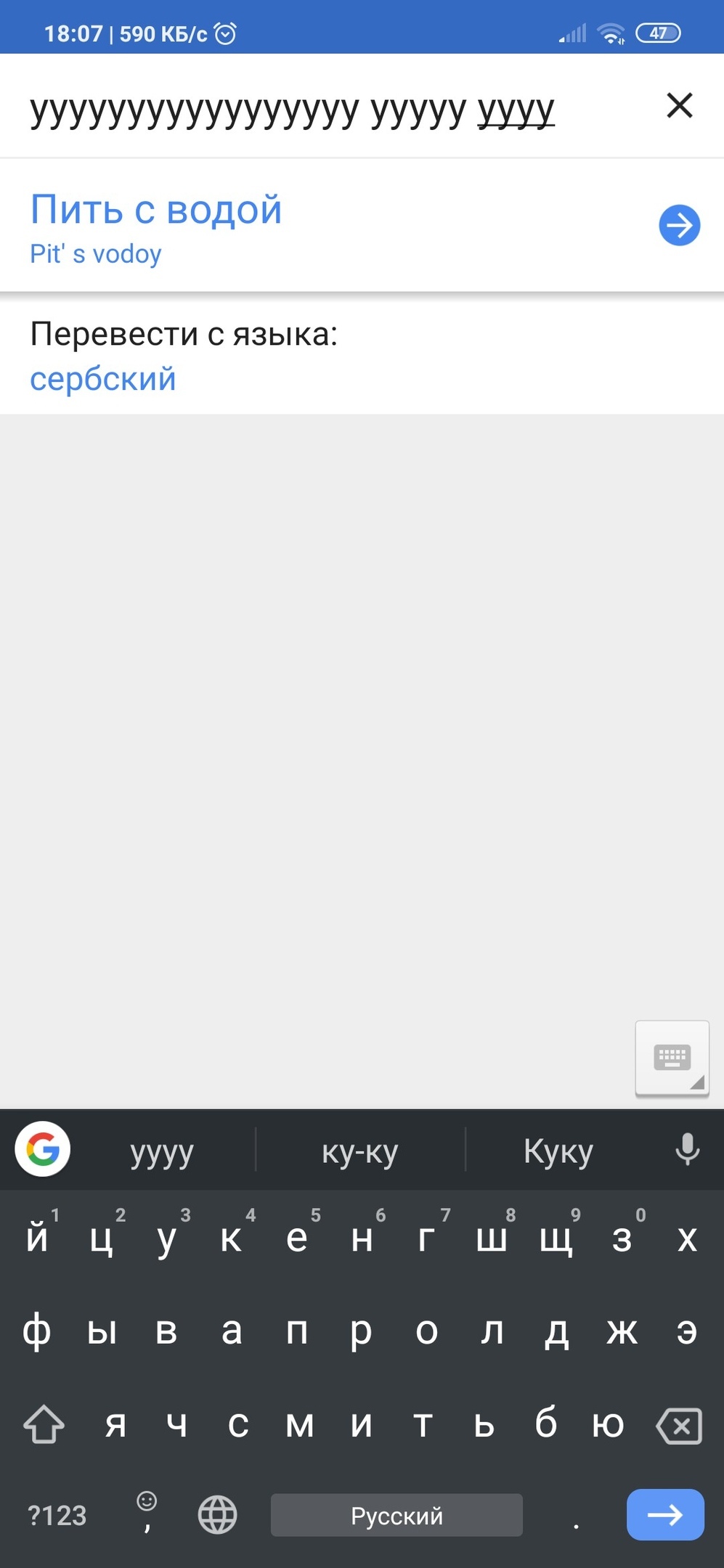Open the full translation with the blue arrow

679,226
